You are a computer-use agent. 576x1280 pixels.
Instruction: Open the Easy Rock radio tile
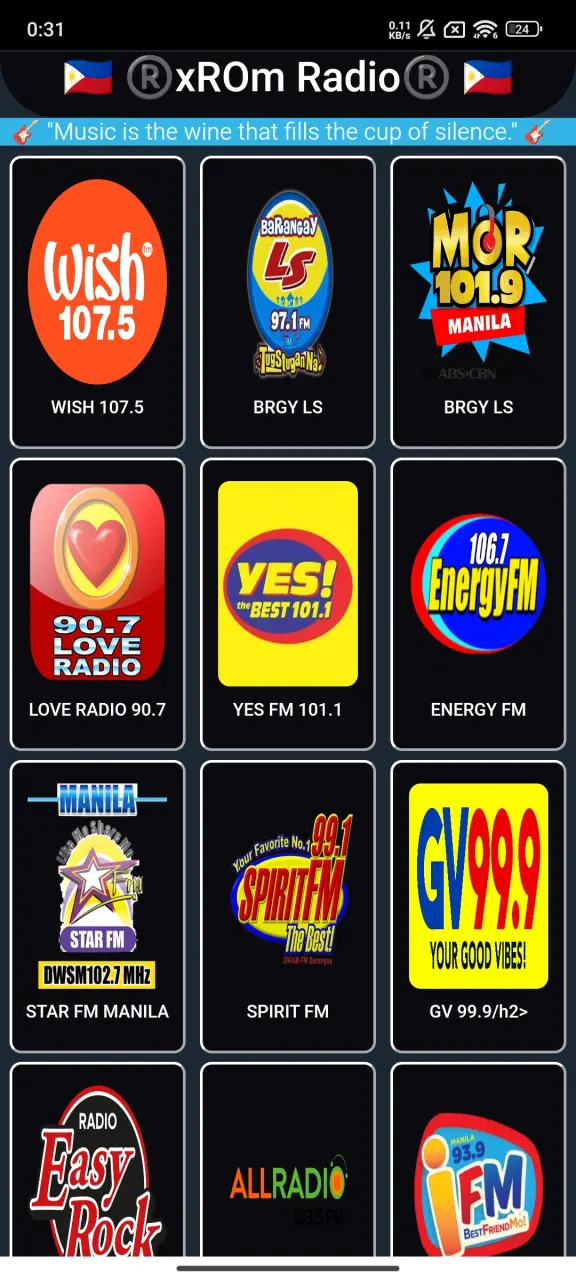(x=97, y=1160)
